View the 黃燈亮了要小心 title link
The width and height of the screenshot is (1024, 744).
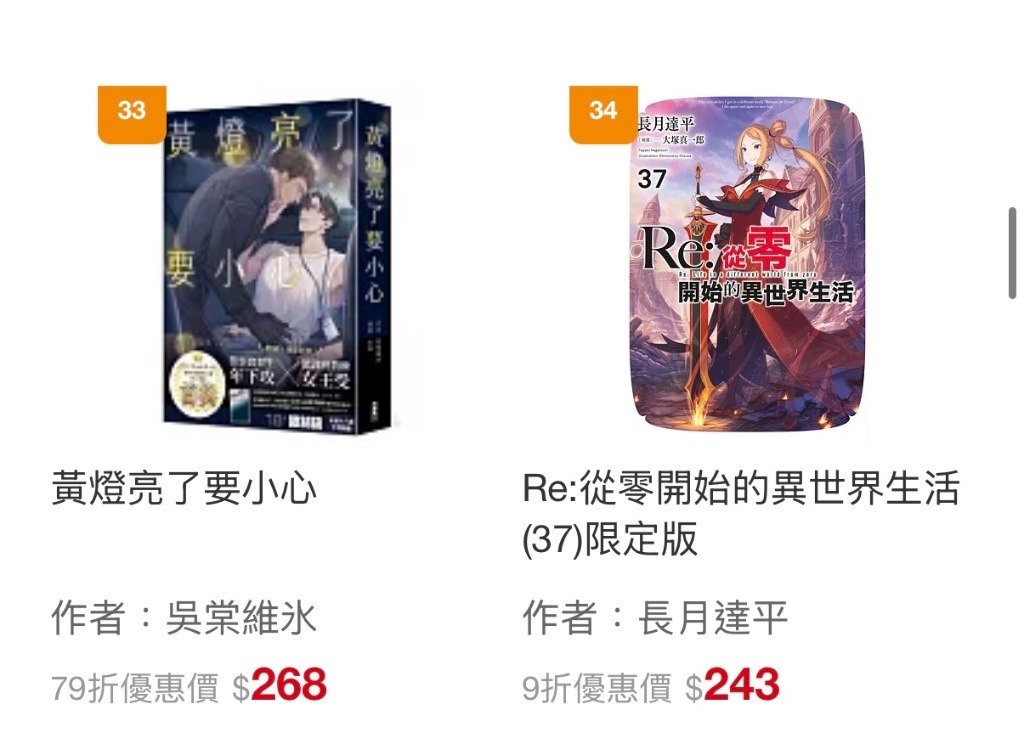coord(185,489)
